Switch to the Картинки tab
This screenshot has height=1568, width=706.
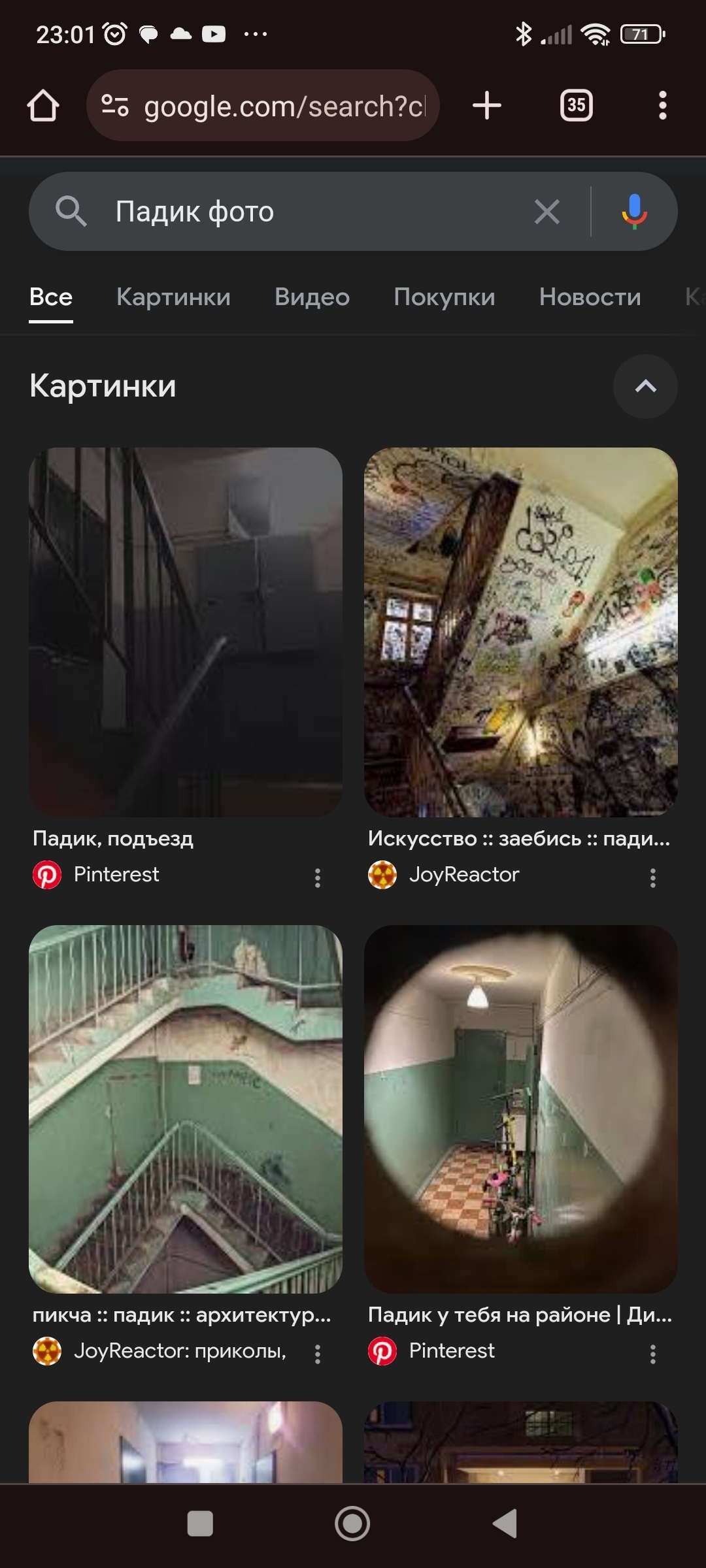tap(173, 297)
